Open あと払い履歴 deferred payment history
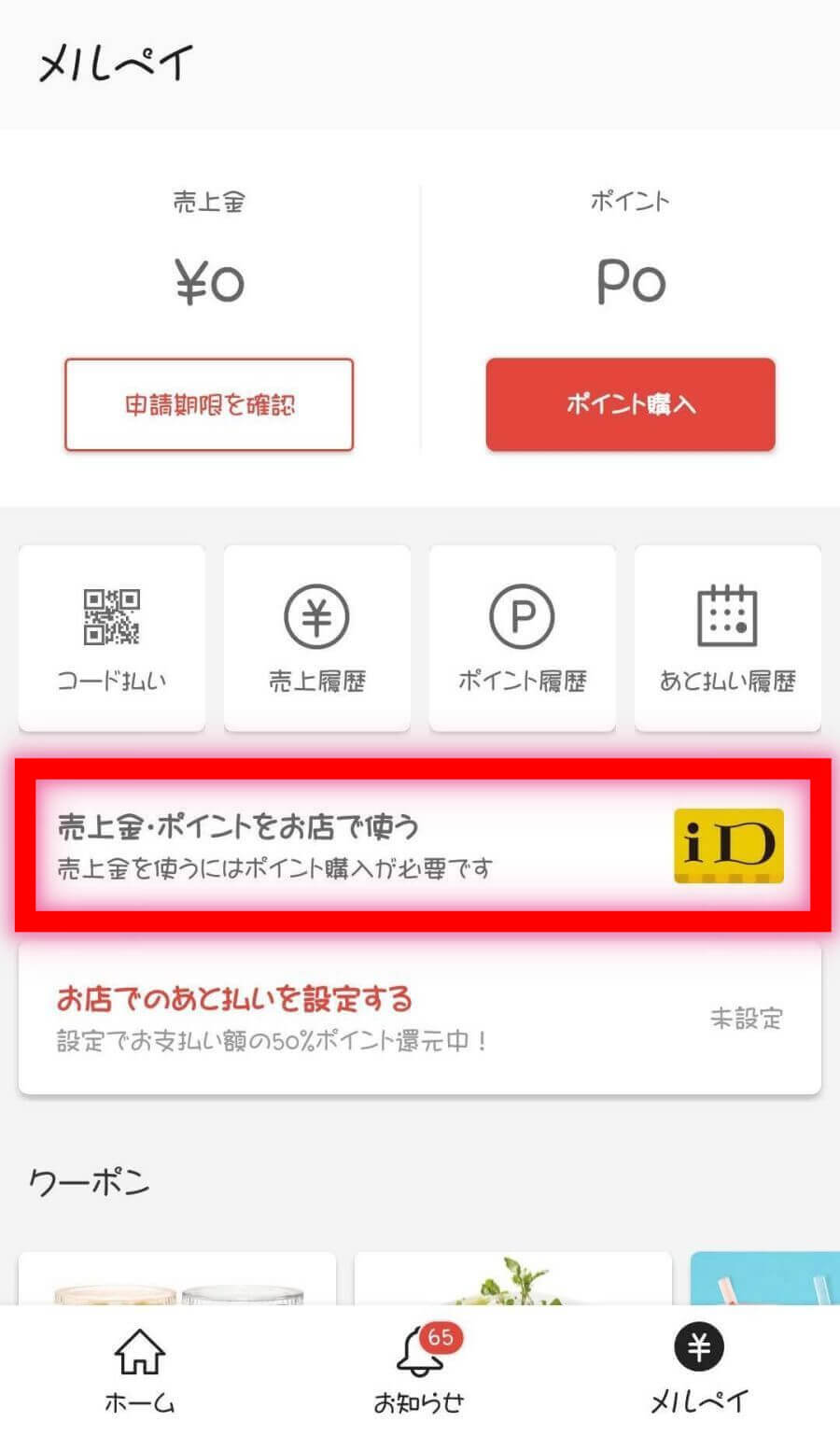The width and height of the screenshot is (840, 1436). point(728,638)
